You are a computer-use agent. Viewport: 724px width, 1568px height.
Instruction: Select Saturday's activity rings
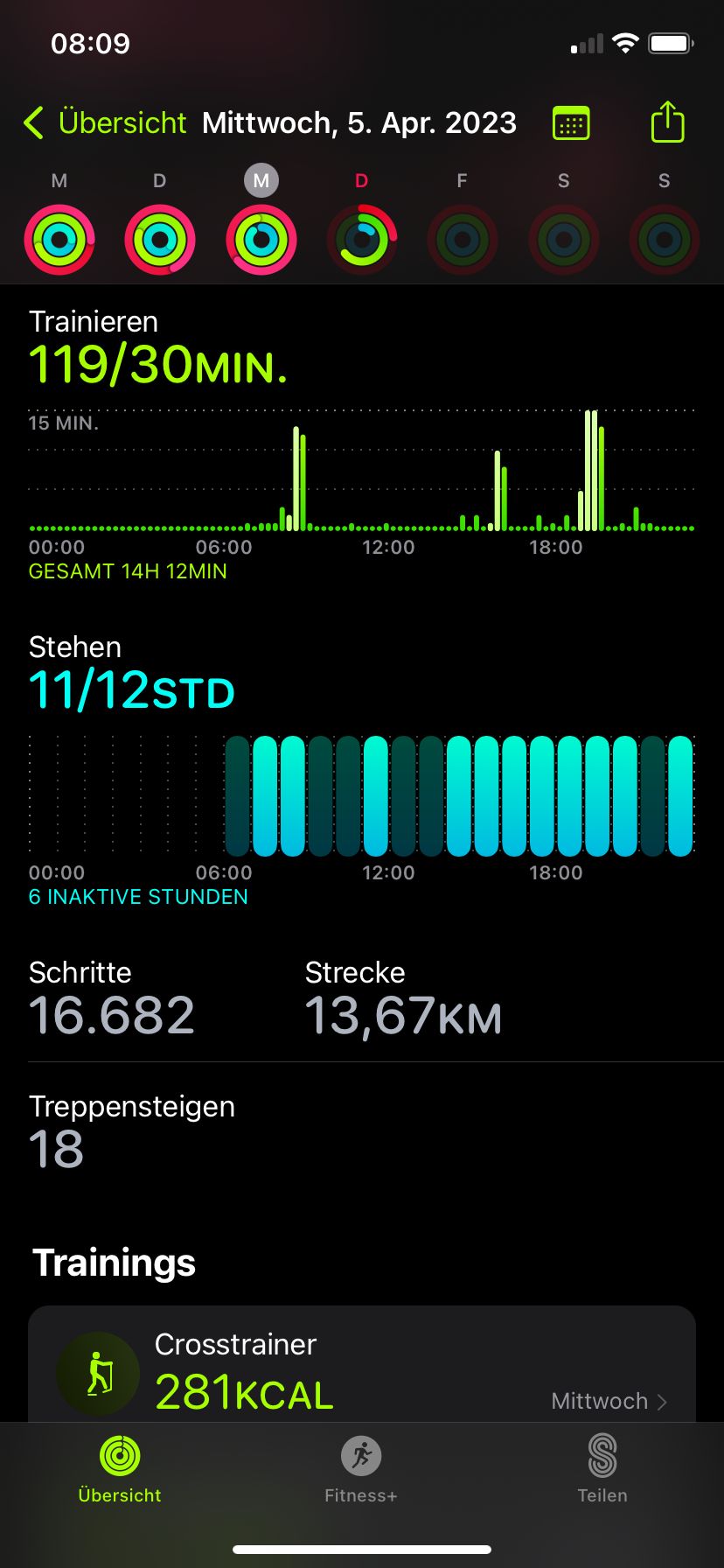point(564,239)
